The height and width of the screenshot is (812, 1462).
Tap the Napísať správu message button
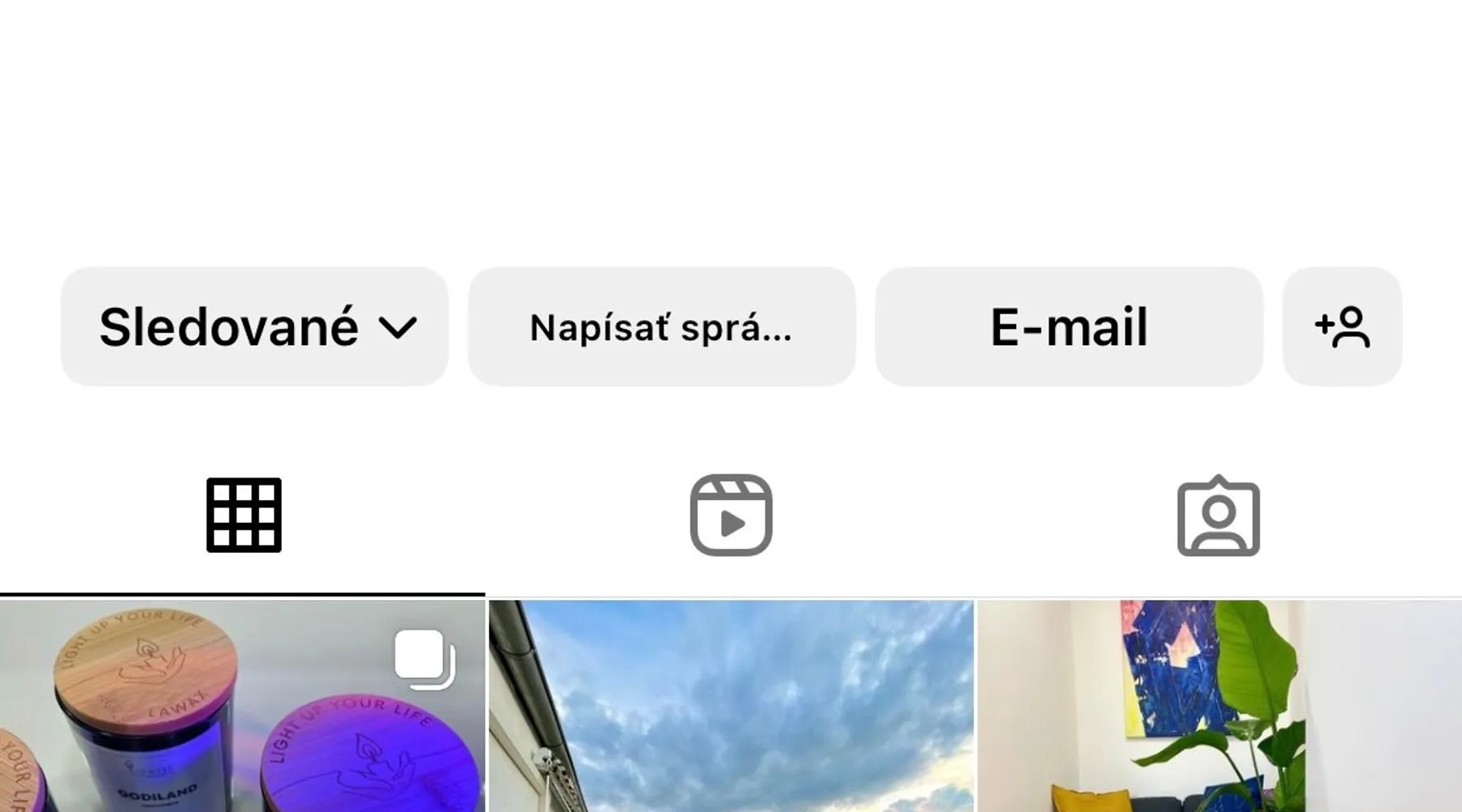pyautogui.click(x=661, y=326)
